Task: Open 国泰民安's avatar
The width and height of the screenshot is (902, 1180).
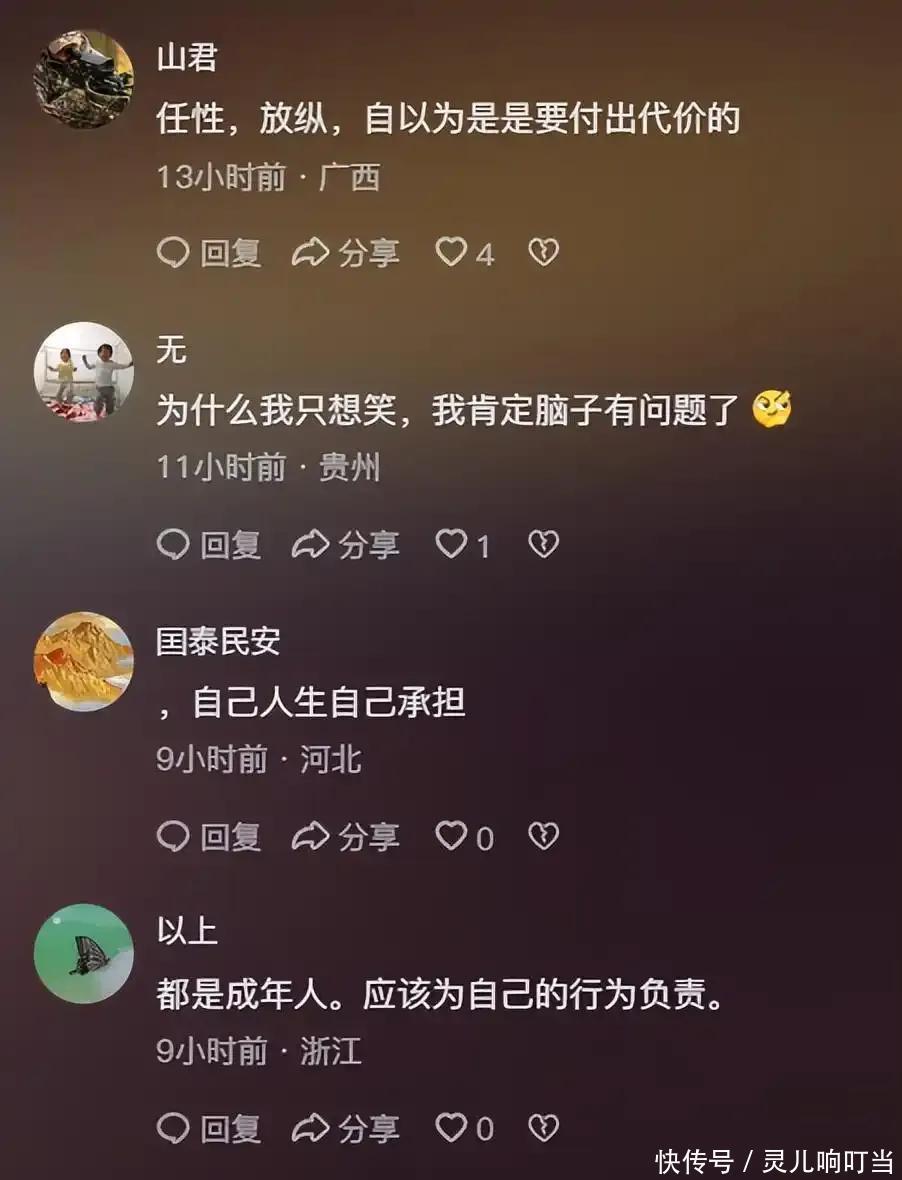Action: [84, 662]
